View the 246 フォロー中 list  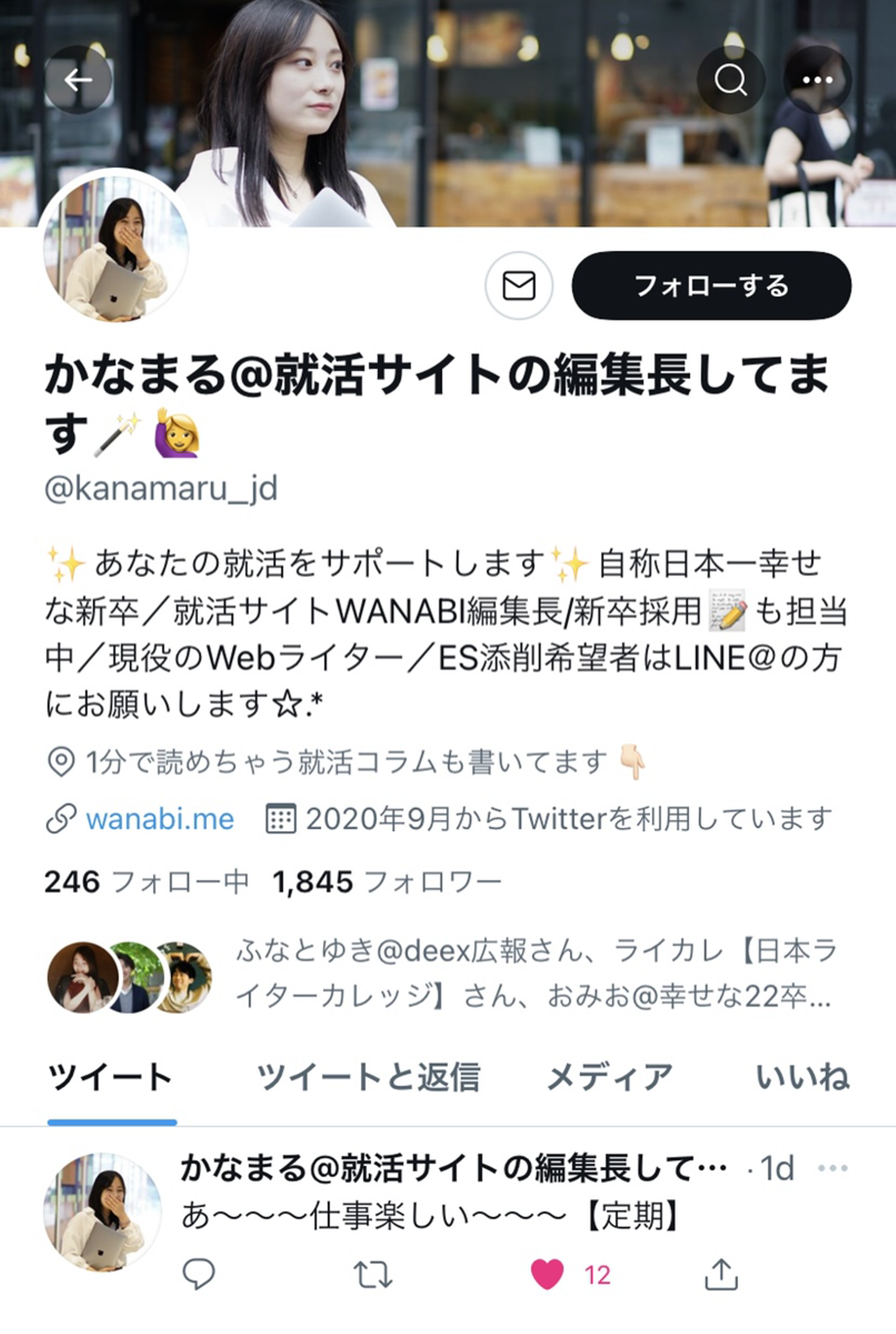pos(146,882)
